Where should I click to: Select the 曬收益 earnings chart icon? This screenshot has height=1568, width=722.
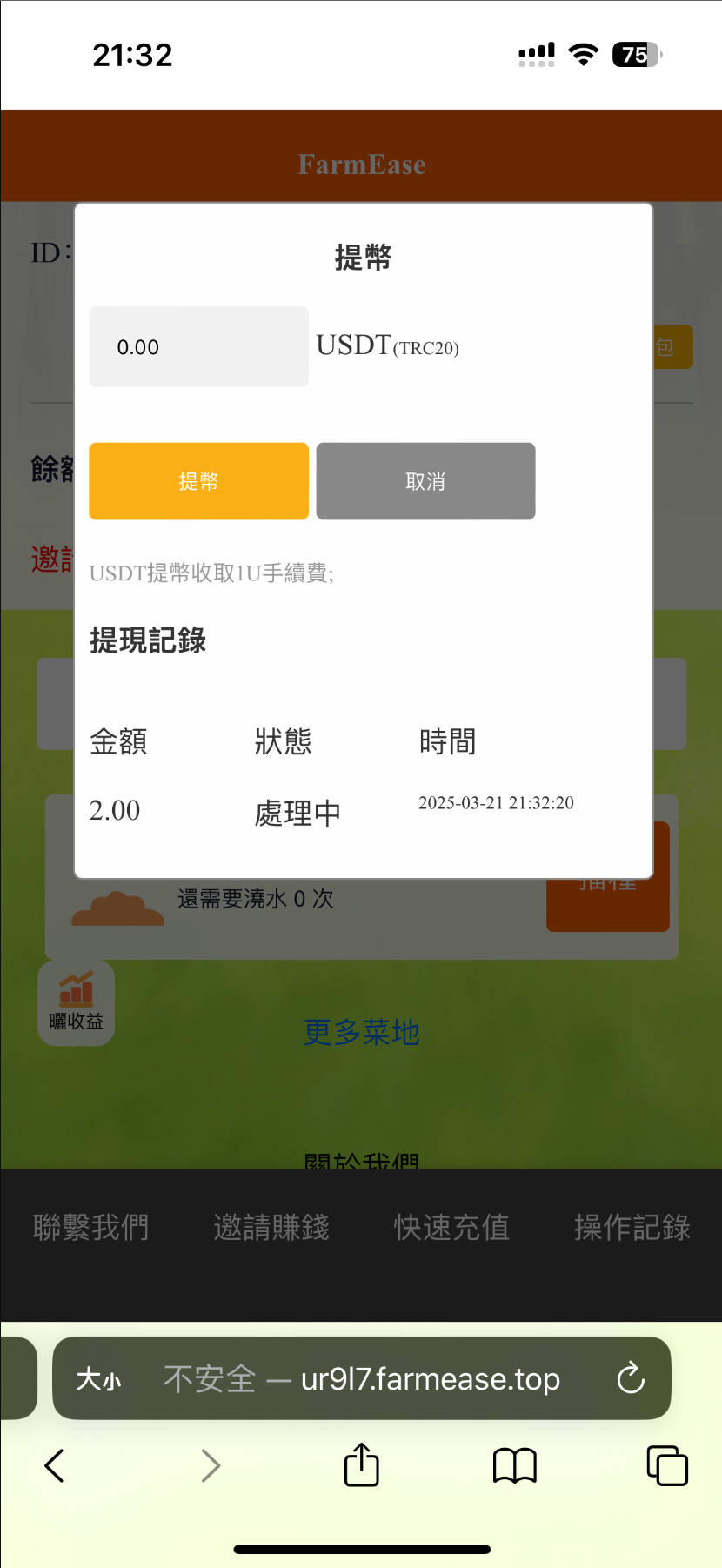click(76, 1001)
